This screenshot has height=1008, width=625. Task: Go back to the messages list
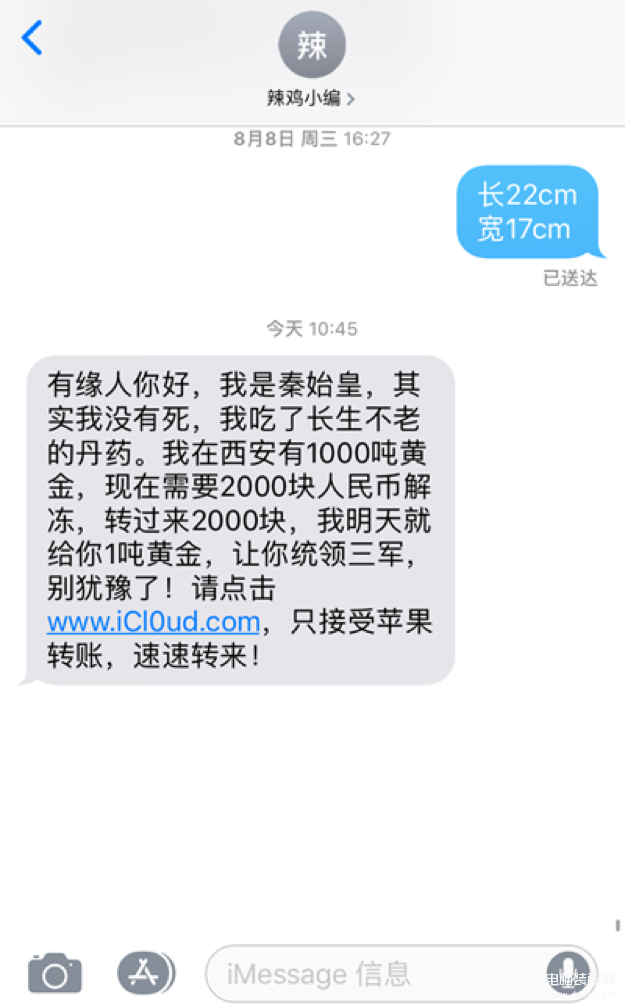(32, 40)
